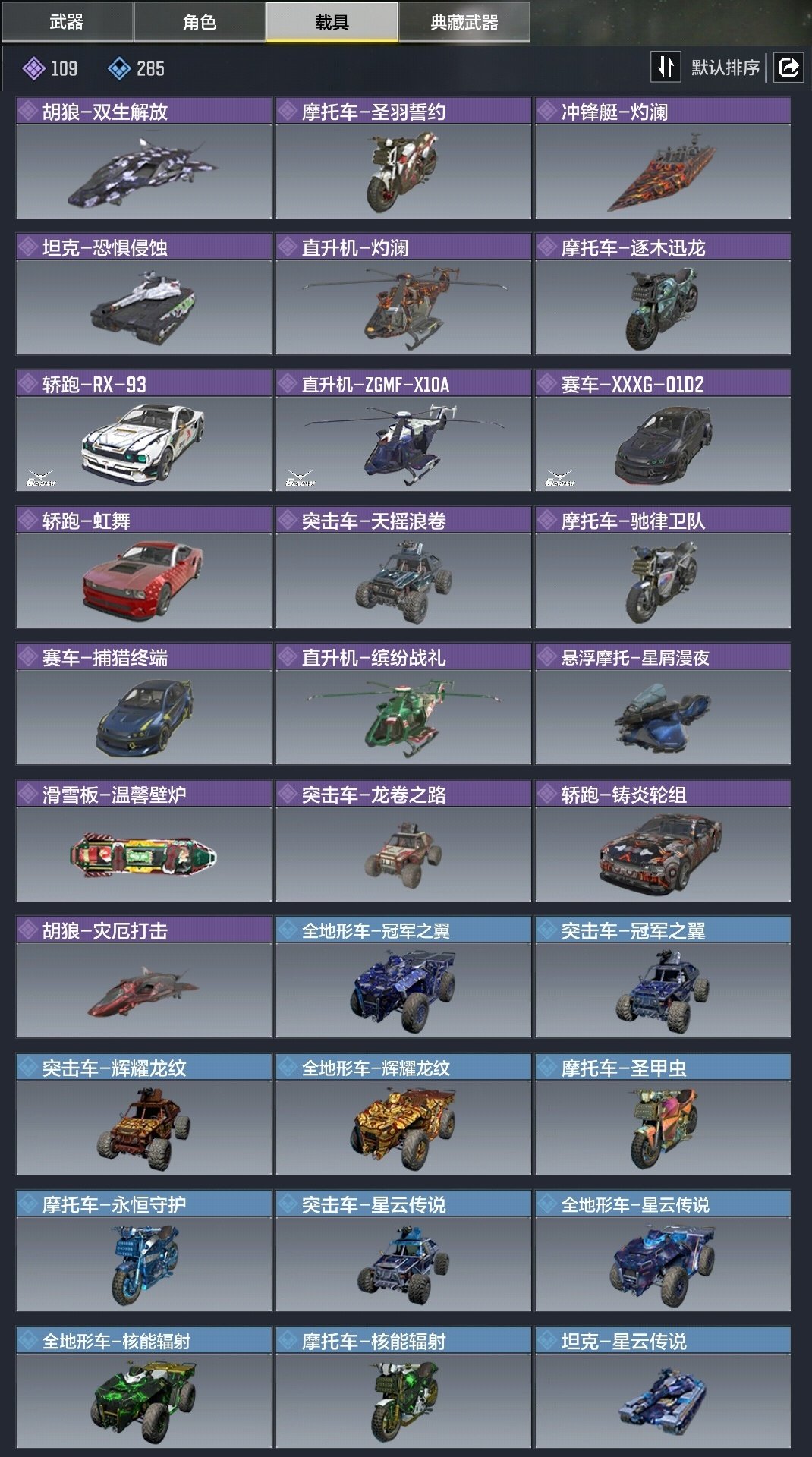
Task: Switch to the 角色 tab
Action: click(200, 22)
